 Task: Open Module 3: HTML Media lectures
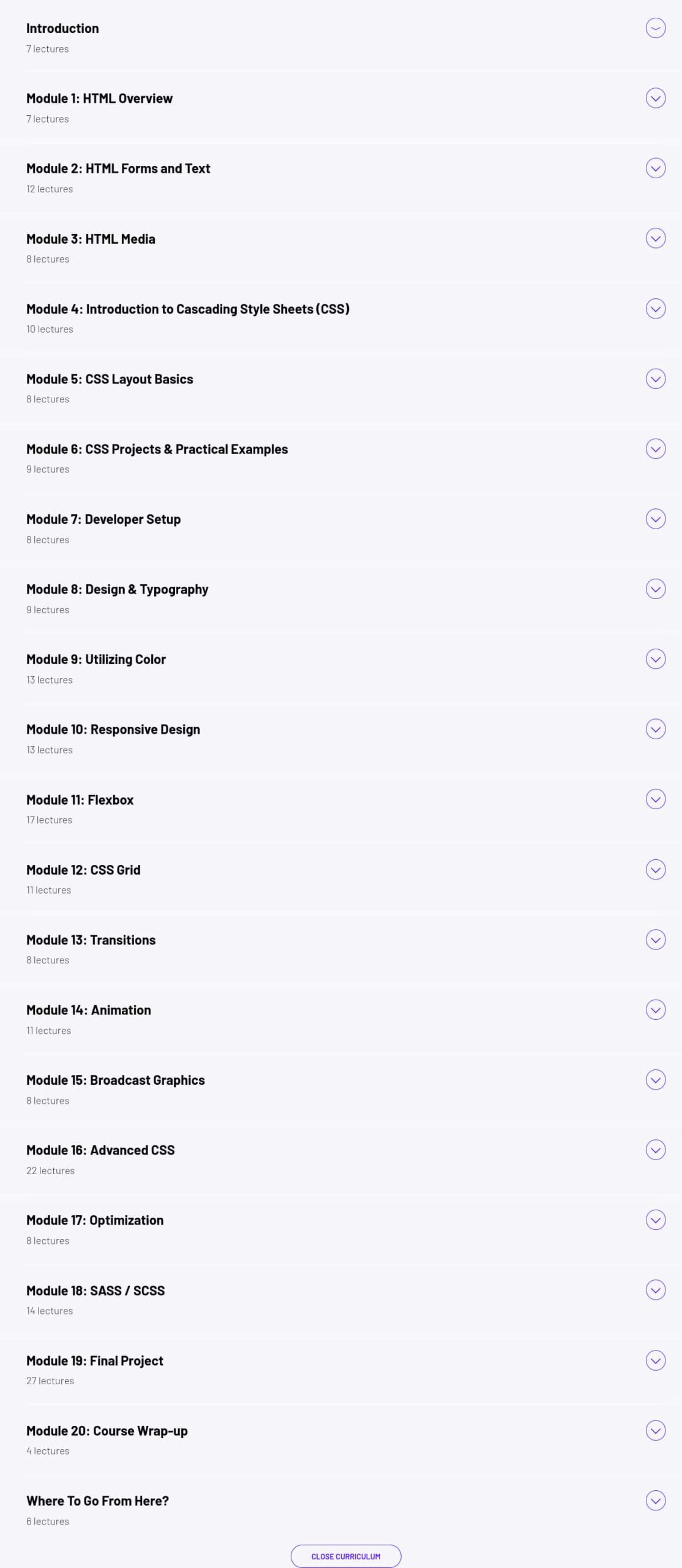655,238
